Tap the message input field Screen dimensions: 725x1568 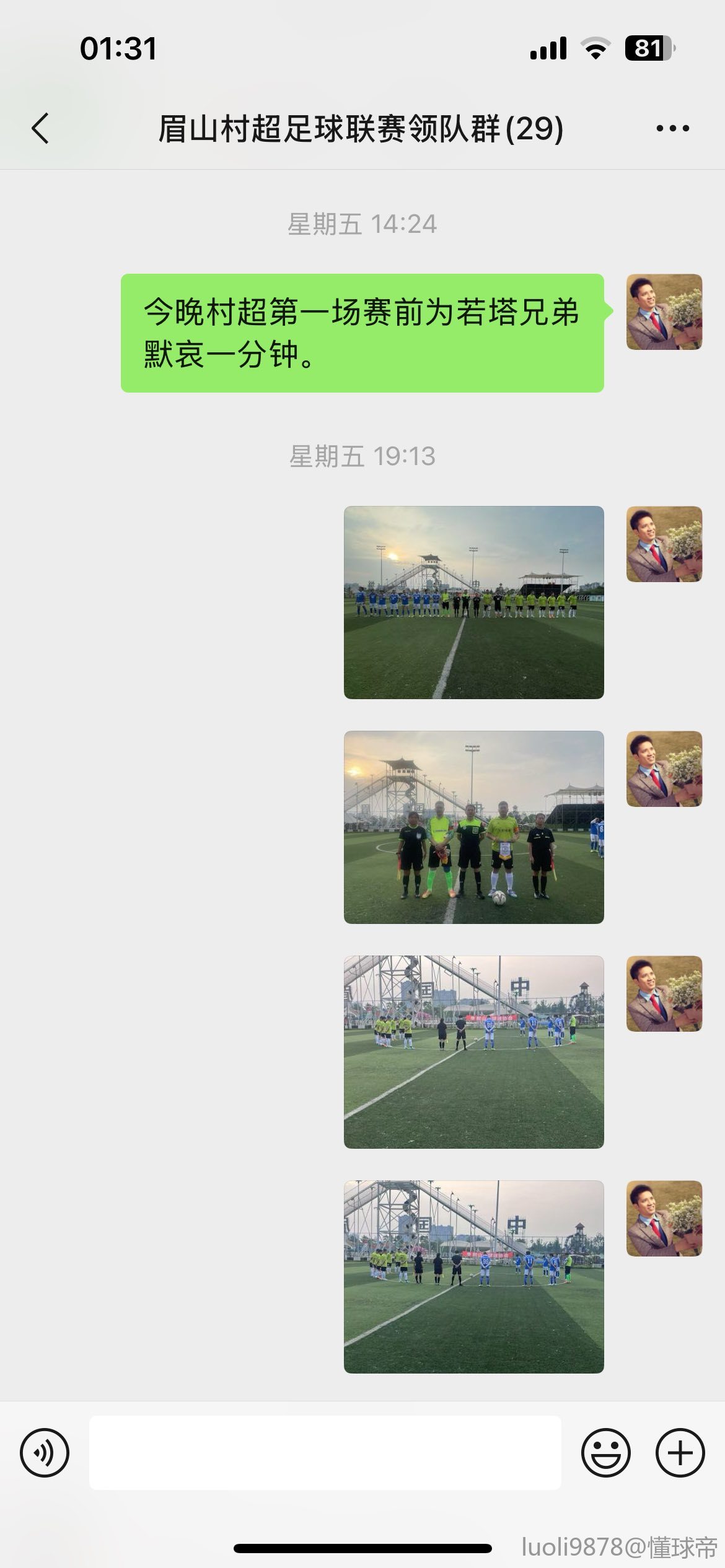click(325, 1453)
